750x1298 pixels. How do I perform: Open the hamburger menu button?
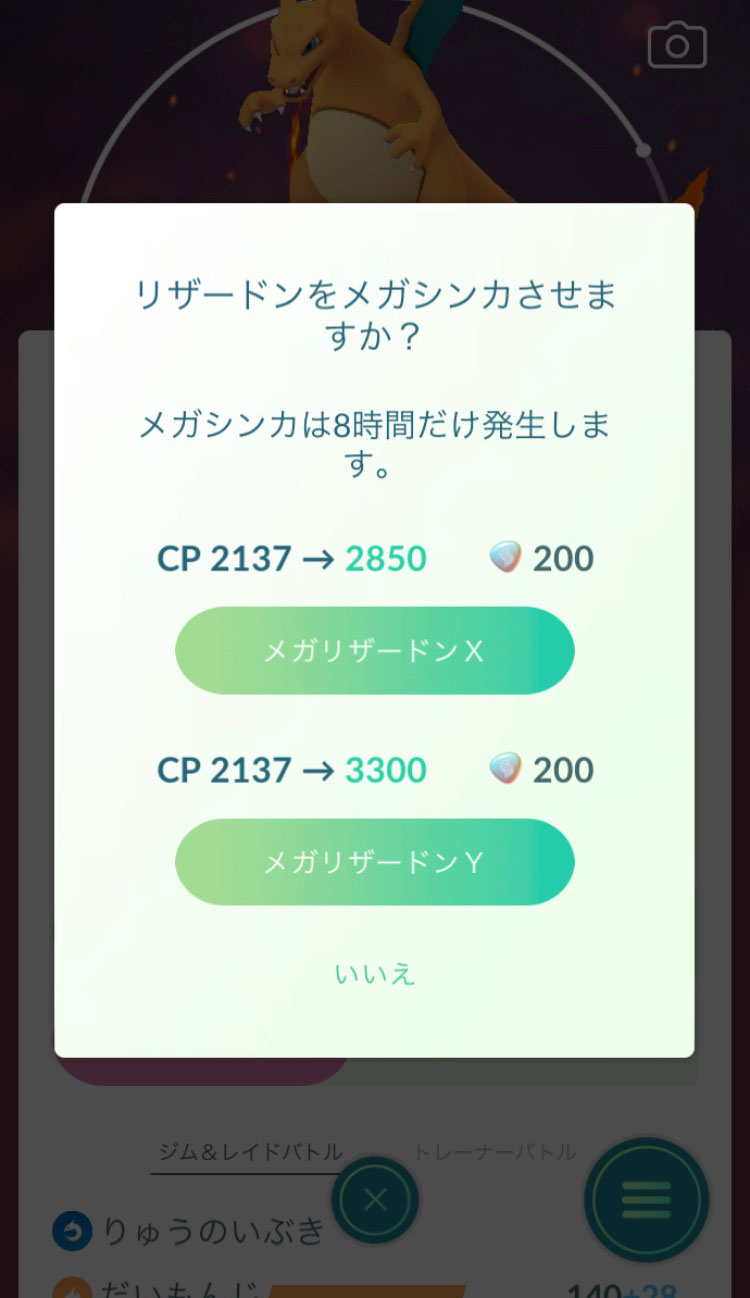point(646,1200)
